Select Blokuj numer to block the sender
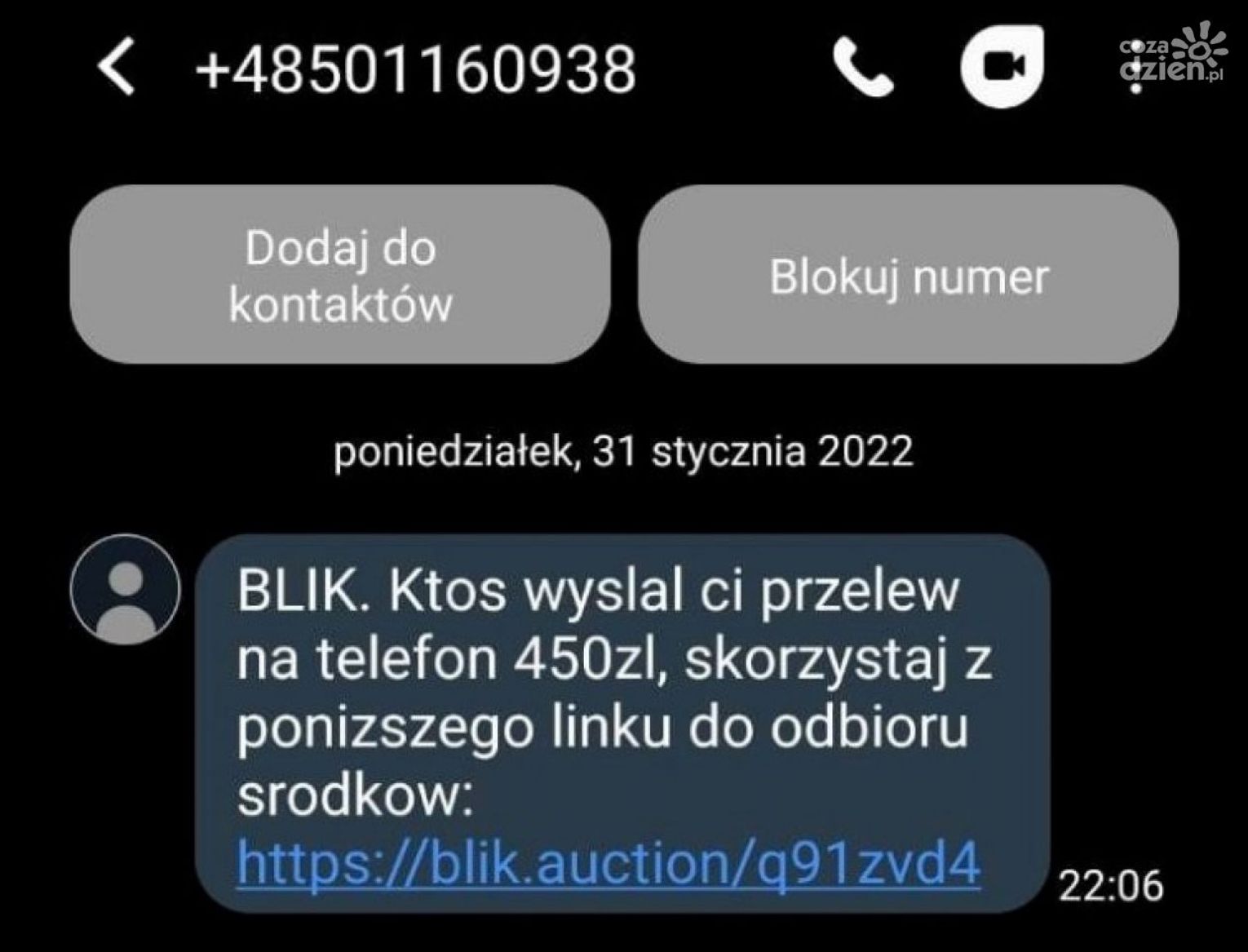This screenshot has height=952, width=1248. (908, 275)
